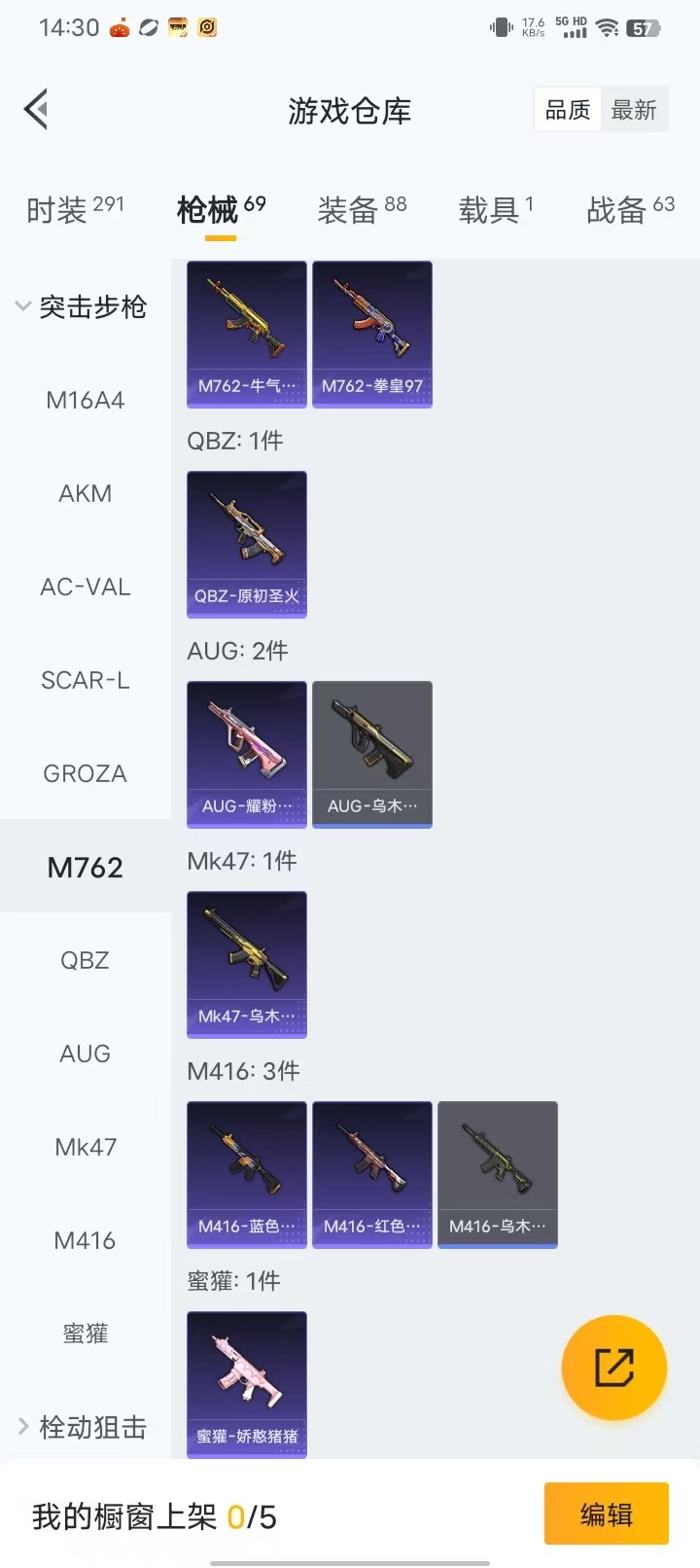Image resolution: width=700 pixels, height=1568 pixels.
Task: Select AKM in the side list
Action: pyautogui.click(x=86, y=493)
